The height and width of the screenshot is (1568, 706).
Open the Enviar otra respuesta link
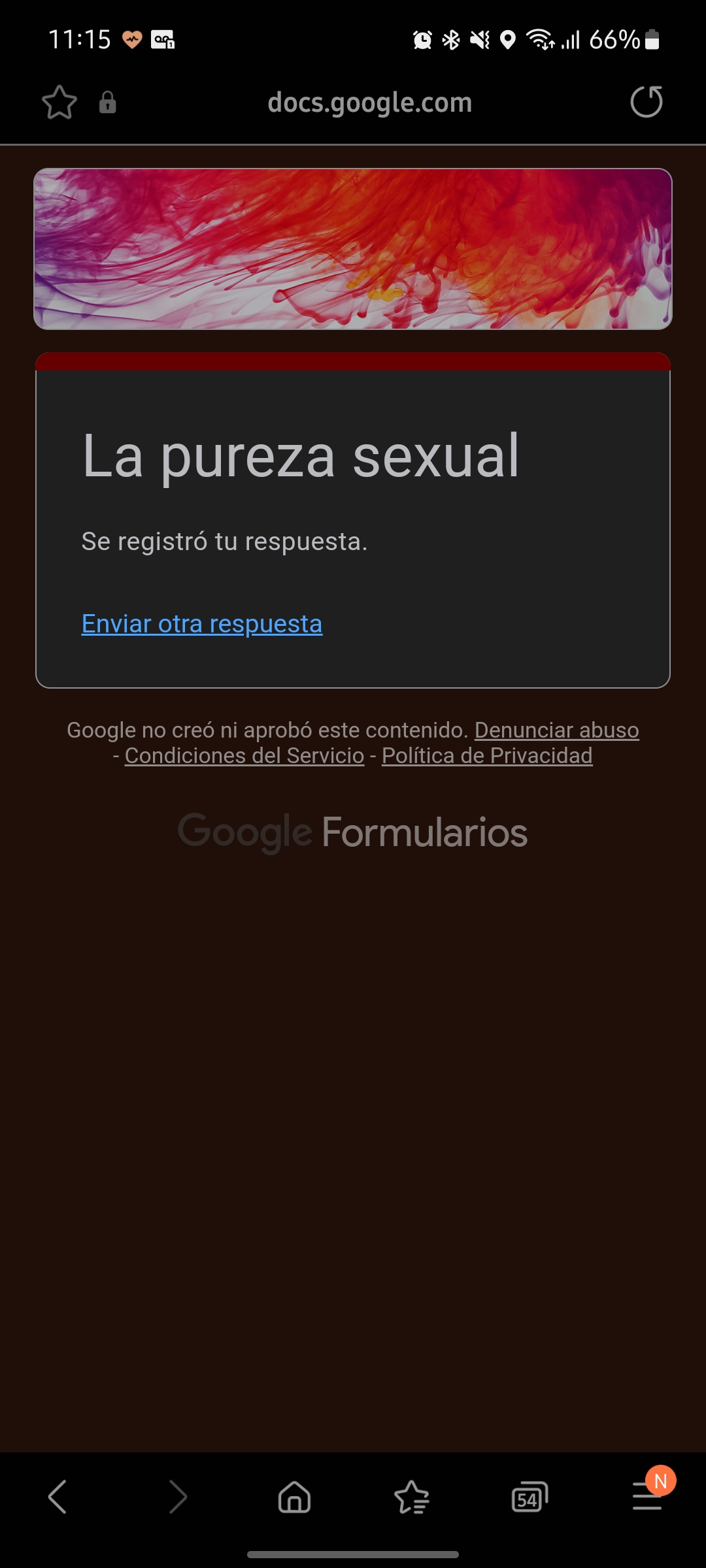(202, 624)
